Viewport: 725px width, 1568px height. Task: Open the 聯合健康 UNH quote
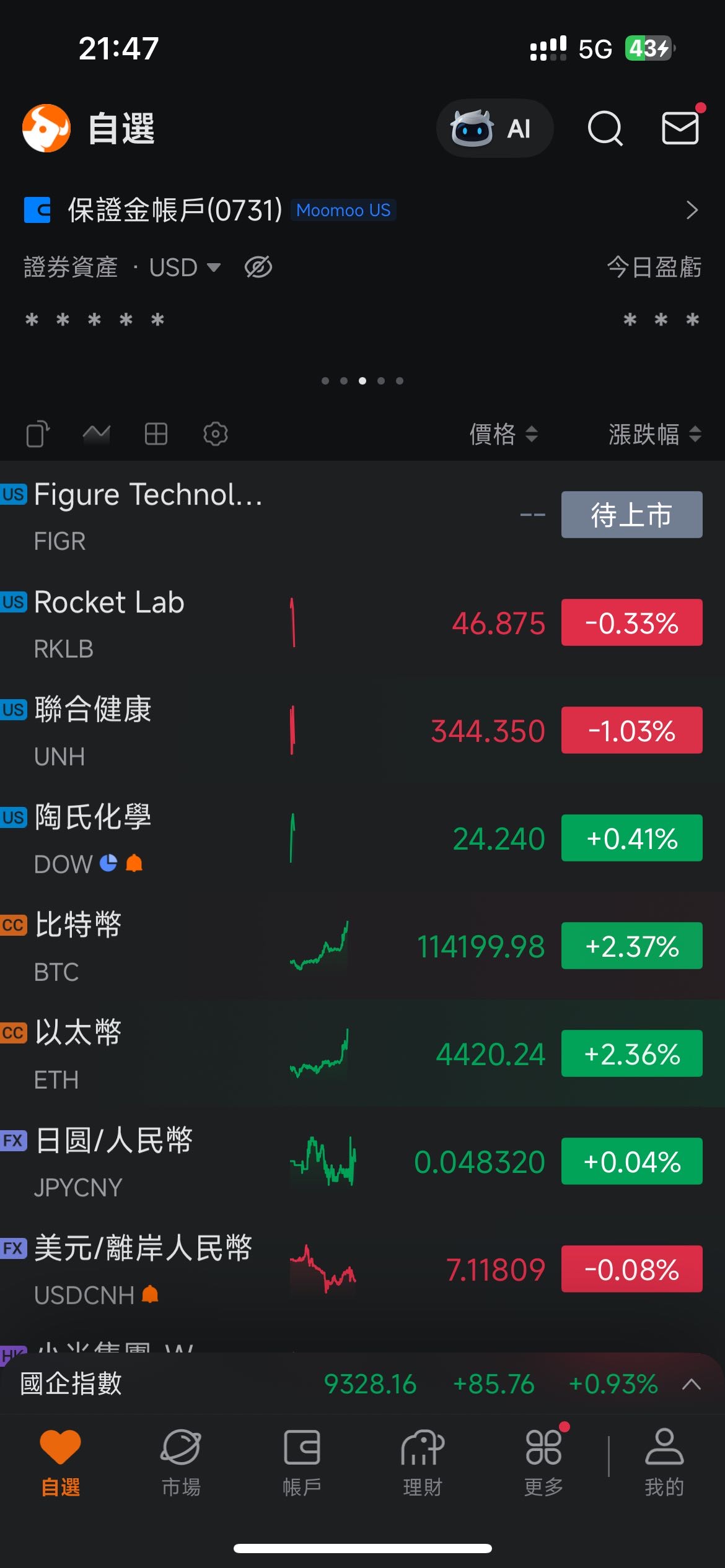pyautogui.click(x=362, y=730)
